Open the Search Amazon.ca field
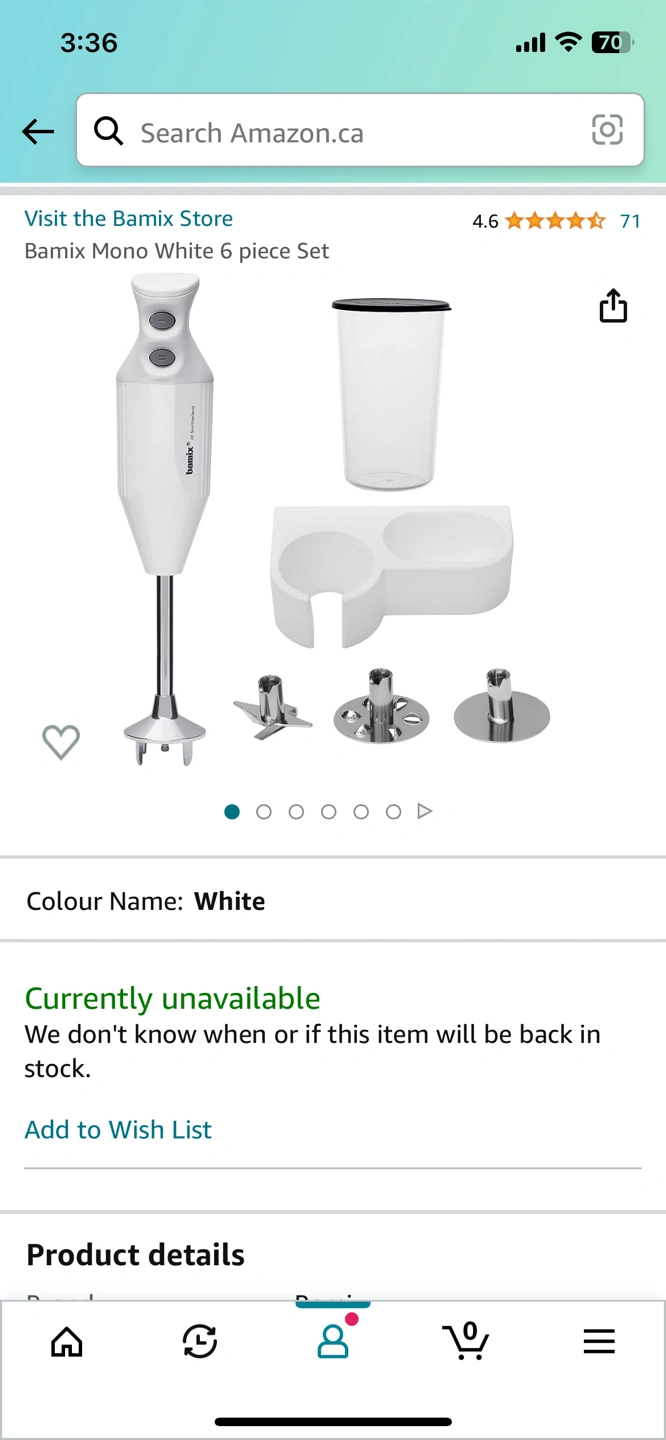The width and height of the screenshot is (666, 1440). click(x=360, y=130)
